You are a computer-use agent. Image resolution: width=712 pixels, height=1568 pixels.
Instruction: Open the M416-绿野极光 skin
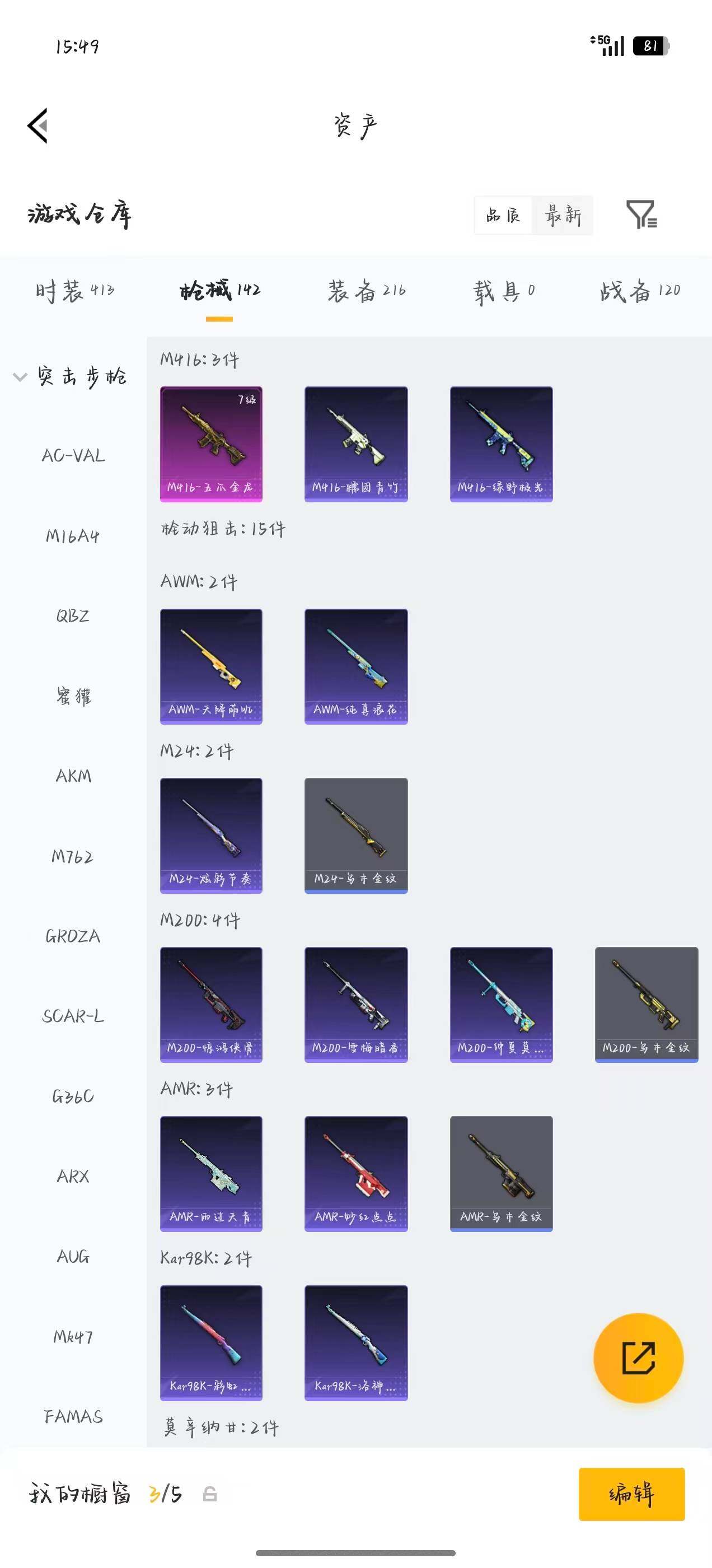click(x=502, y=444)
